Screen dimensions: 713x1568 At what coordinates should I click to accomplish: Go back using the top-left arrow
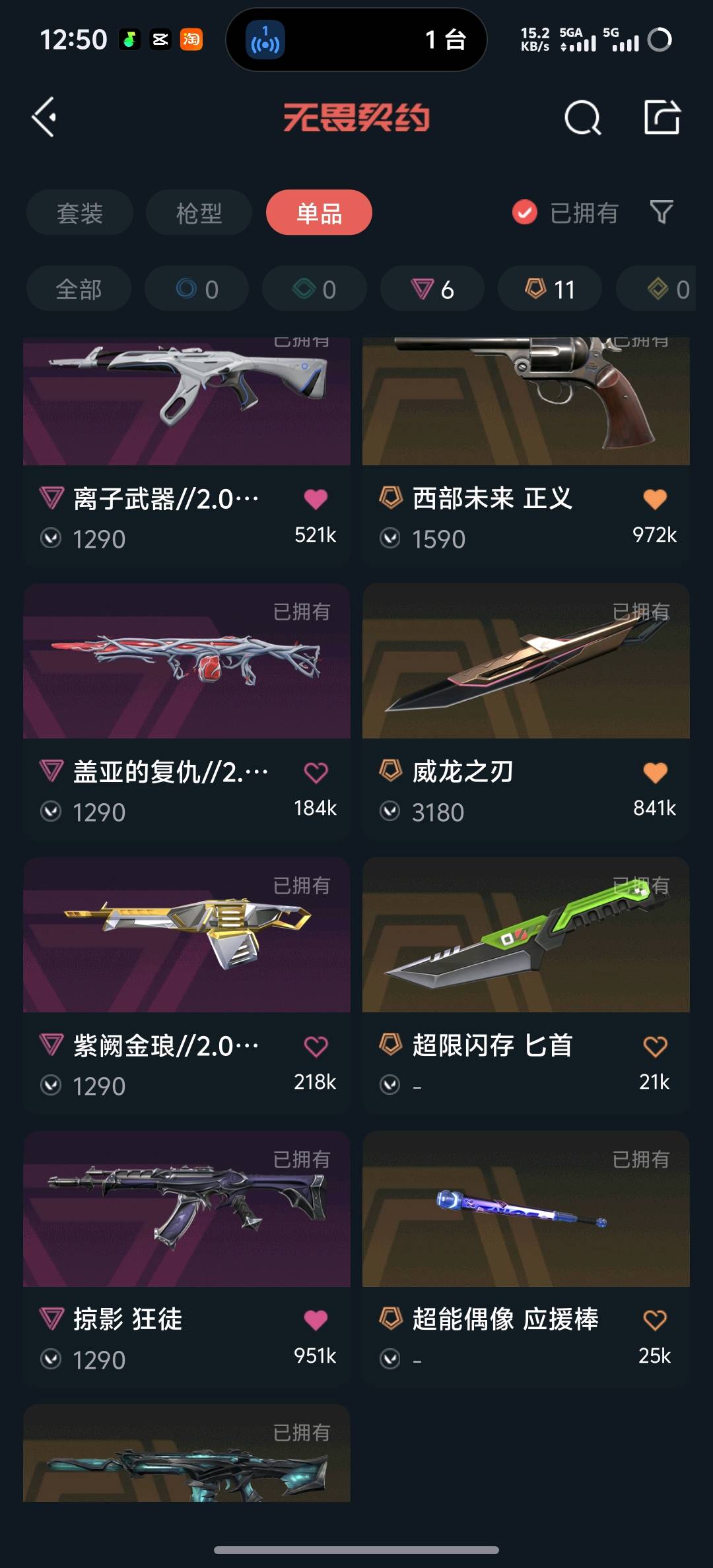(44, 117)
